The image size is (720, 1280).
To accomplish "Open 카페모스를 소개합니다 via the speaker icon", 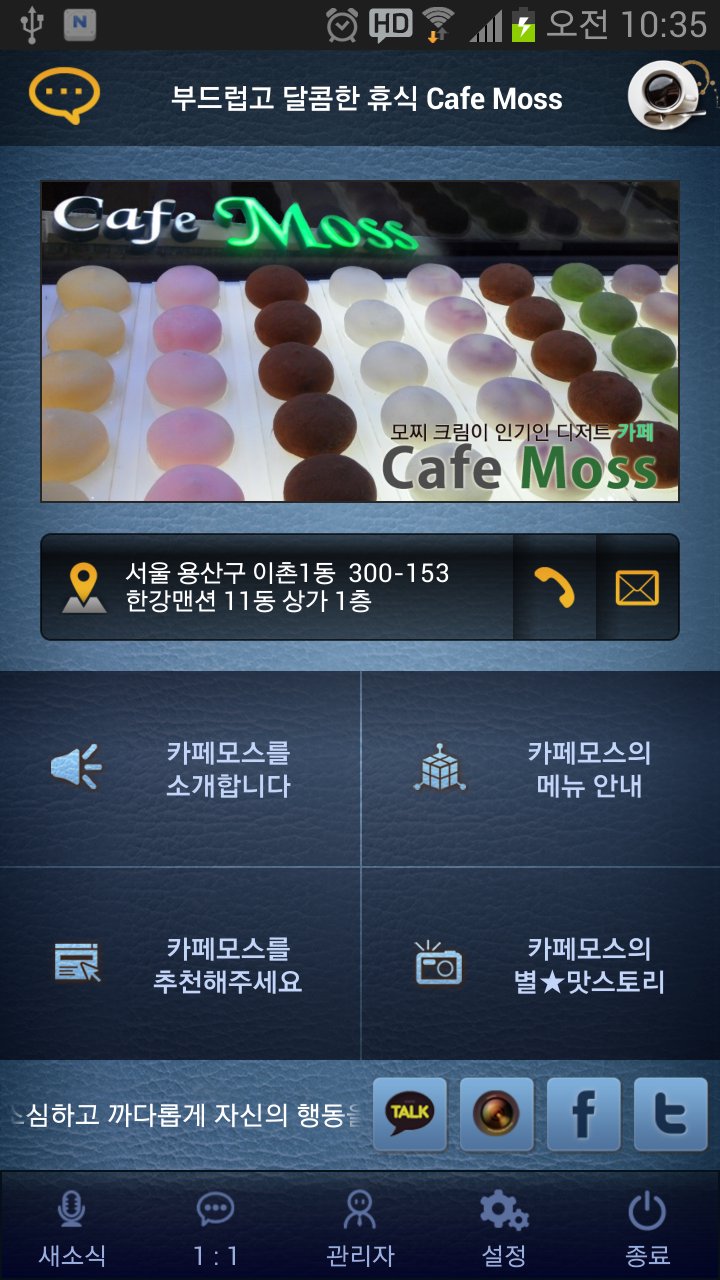I will pyautogui.click(x=180, y=768).
